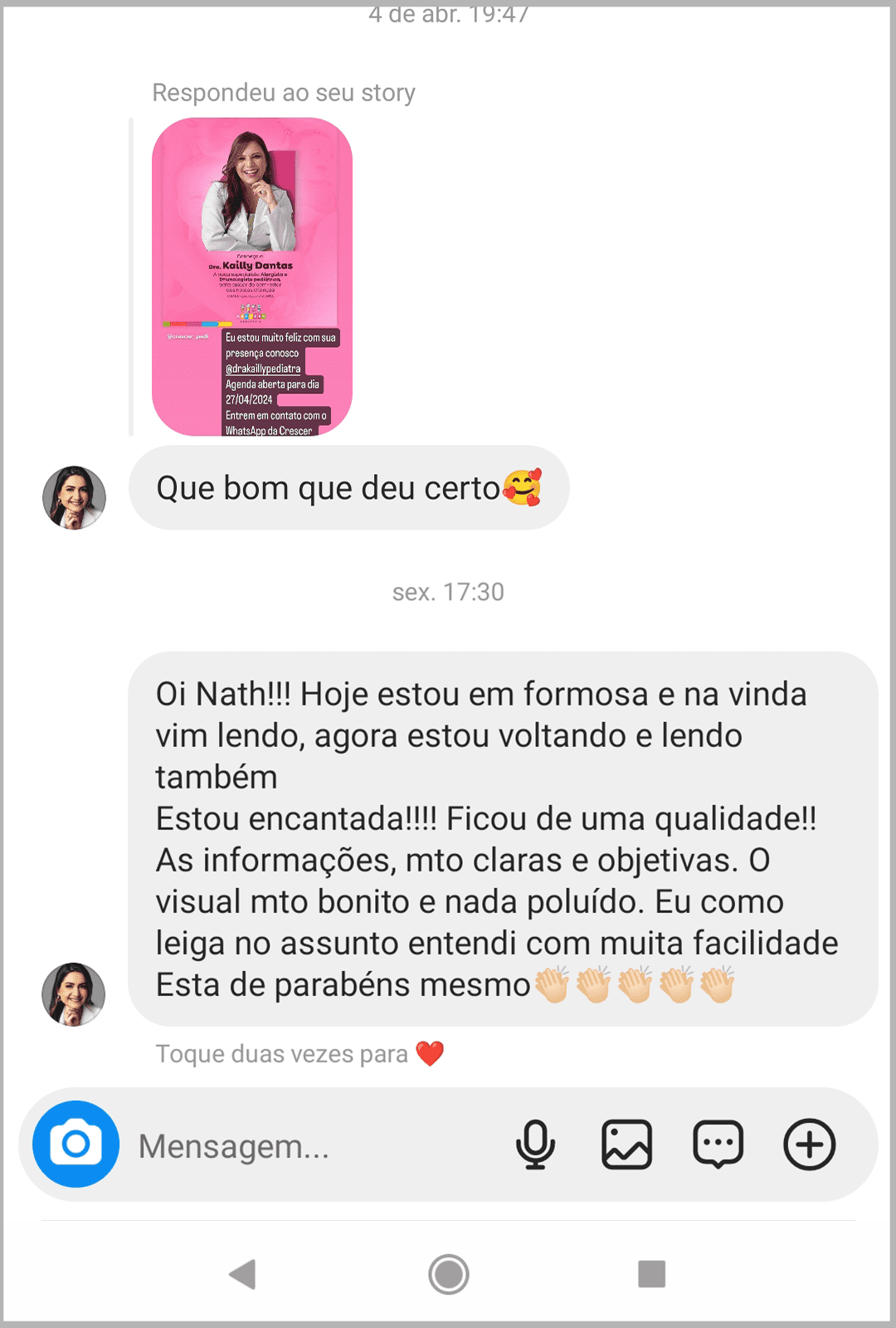The width and height of the screenshot is (896, 1328).
Task: Open the sticker selector icon
Action: 718,1144
